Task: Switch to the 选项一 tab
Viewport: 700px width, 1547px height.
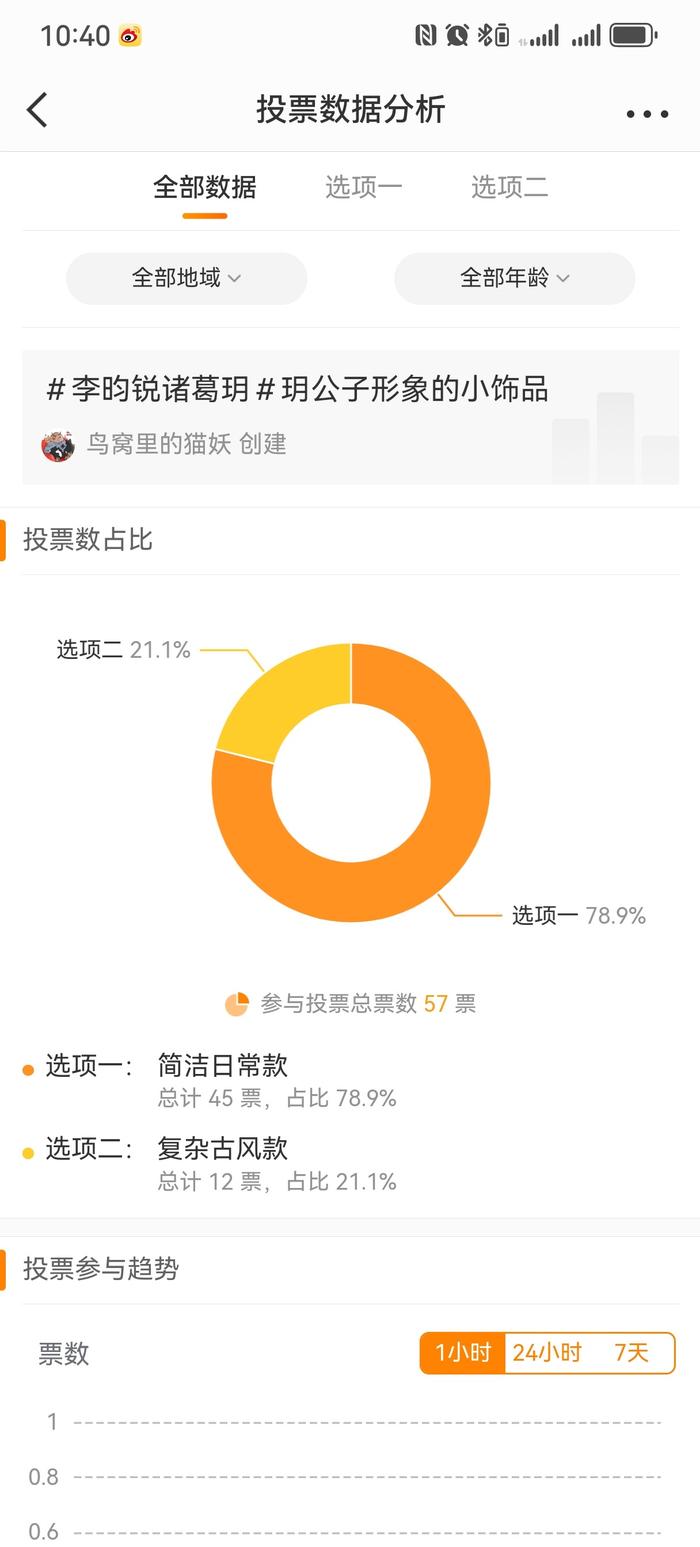Action: click(x=364, y=187)
